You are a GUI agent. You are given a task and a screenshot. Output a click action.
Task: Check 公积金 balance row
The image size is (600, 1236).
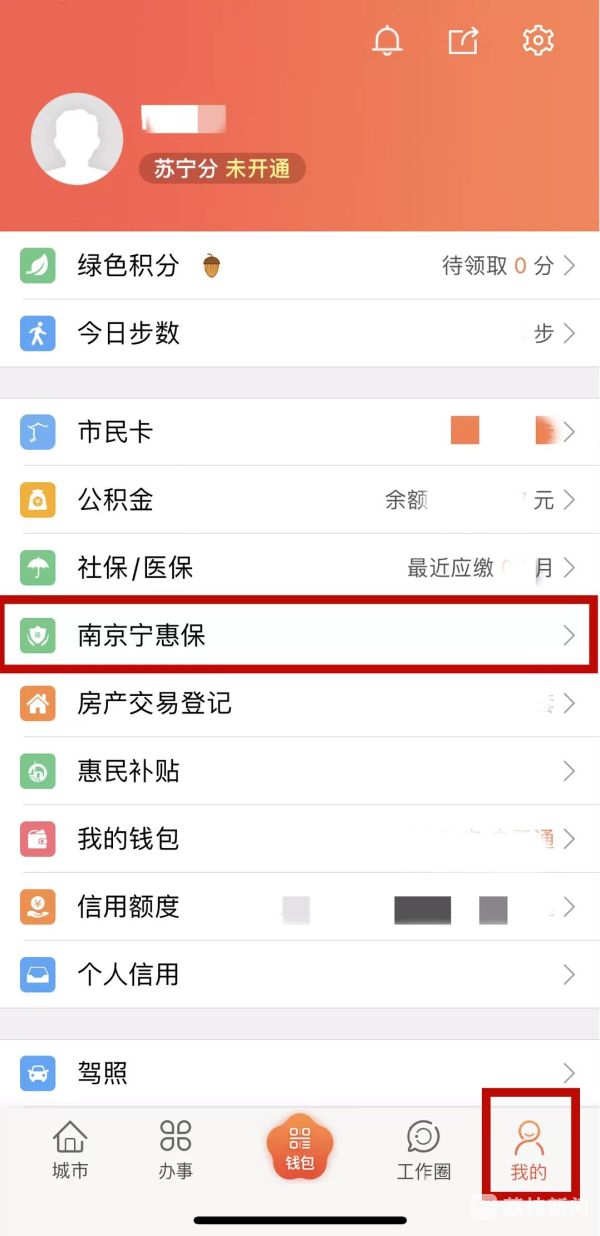(298, 500)
